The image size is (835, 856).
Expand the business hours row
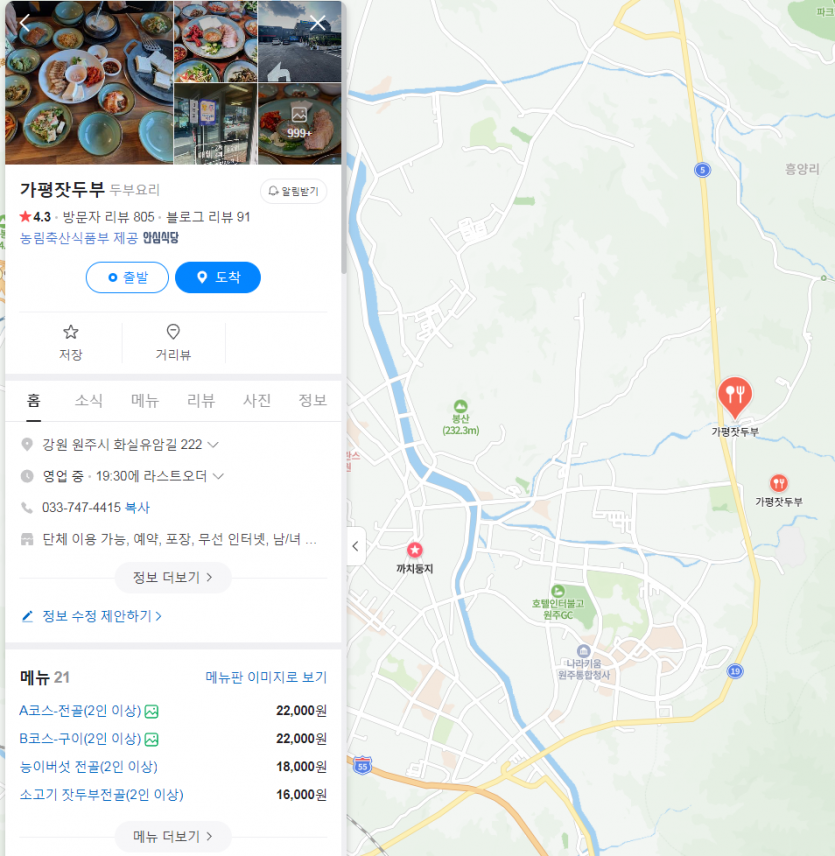pyautogui.click(x=218, y=476)
